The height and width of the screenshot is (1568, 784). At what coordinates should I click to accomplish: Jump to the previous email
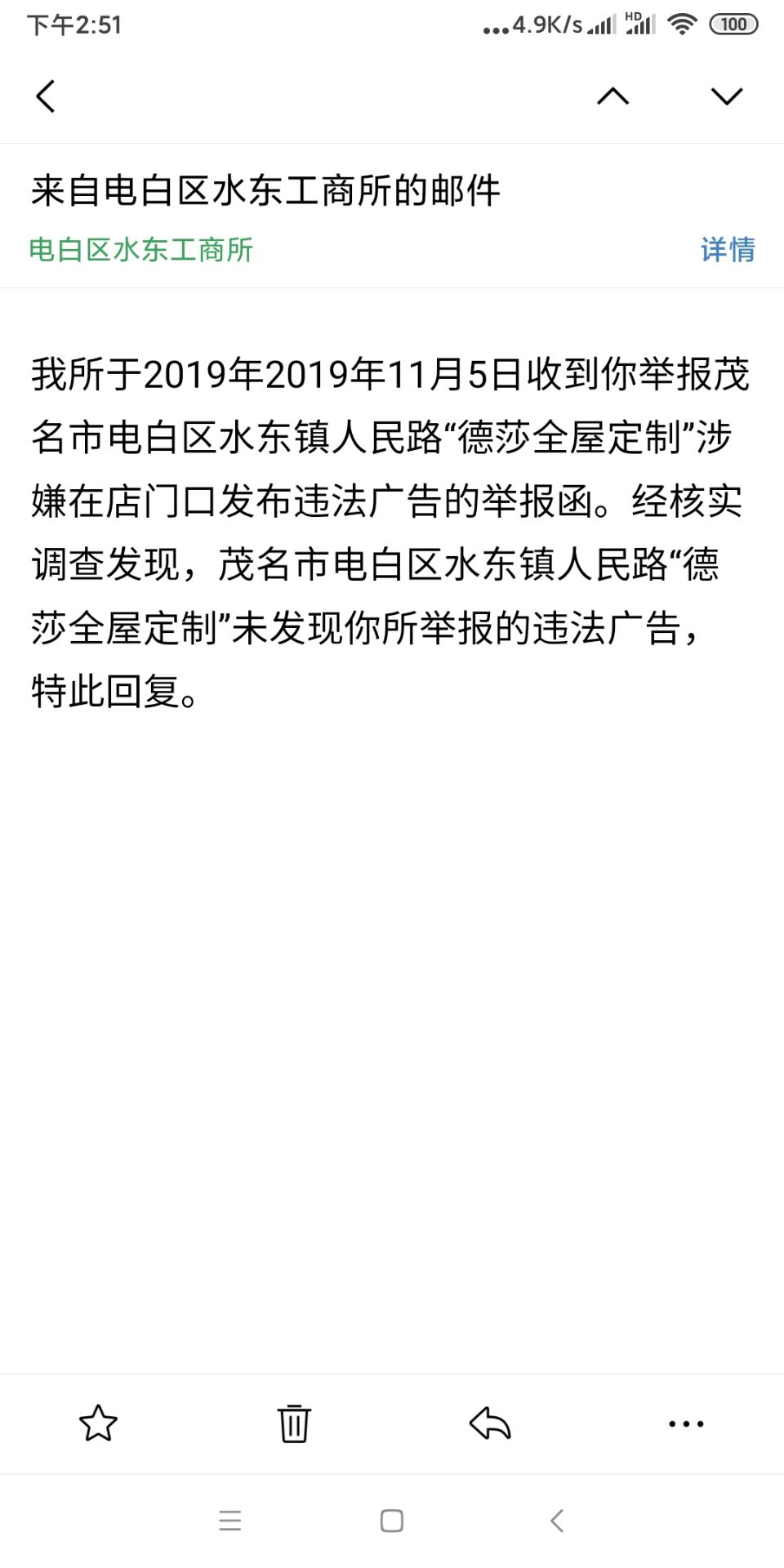pos(612,96)
